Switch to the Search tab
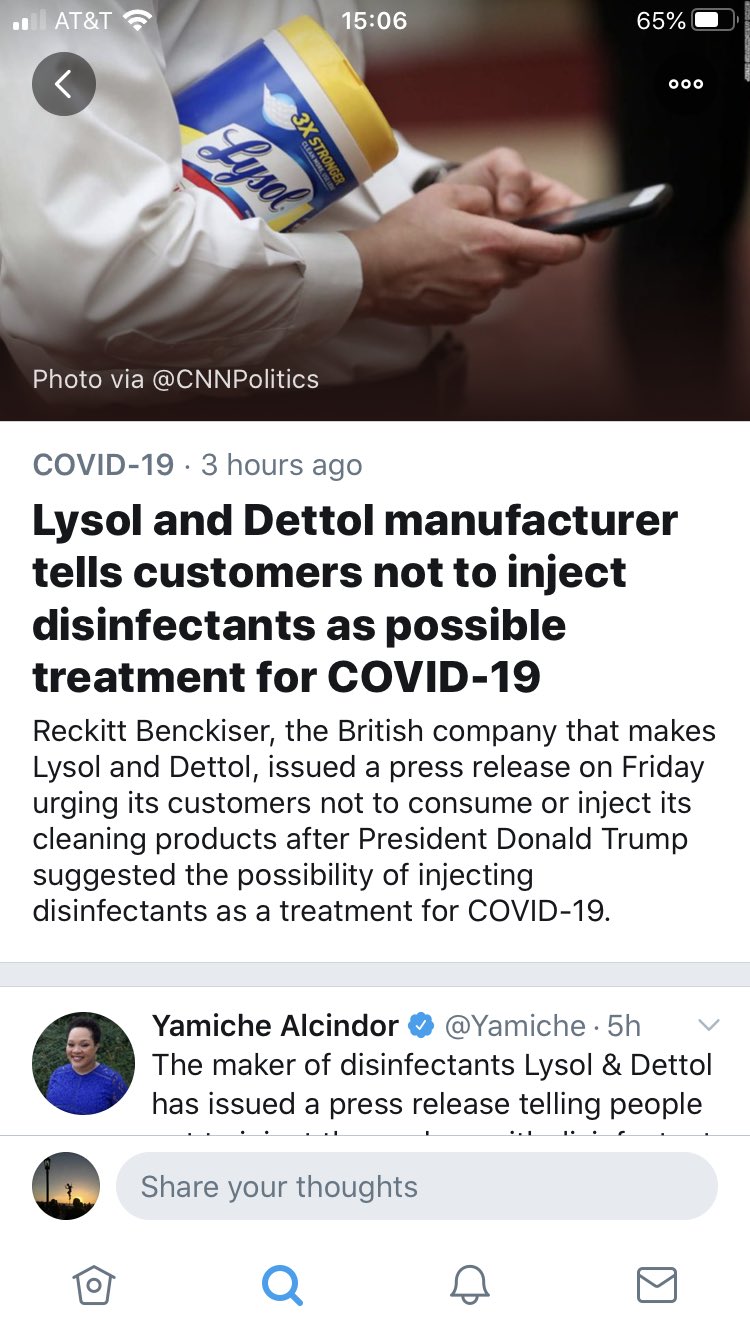Image resolution: width=750 pixels, height=1334 pixels. pos(282,1285)
